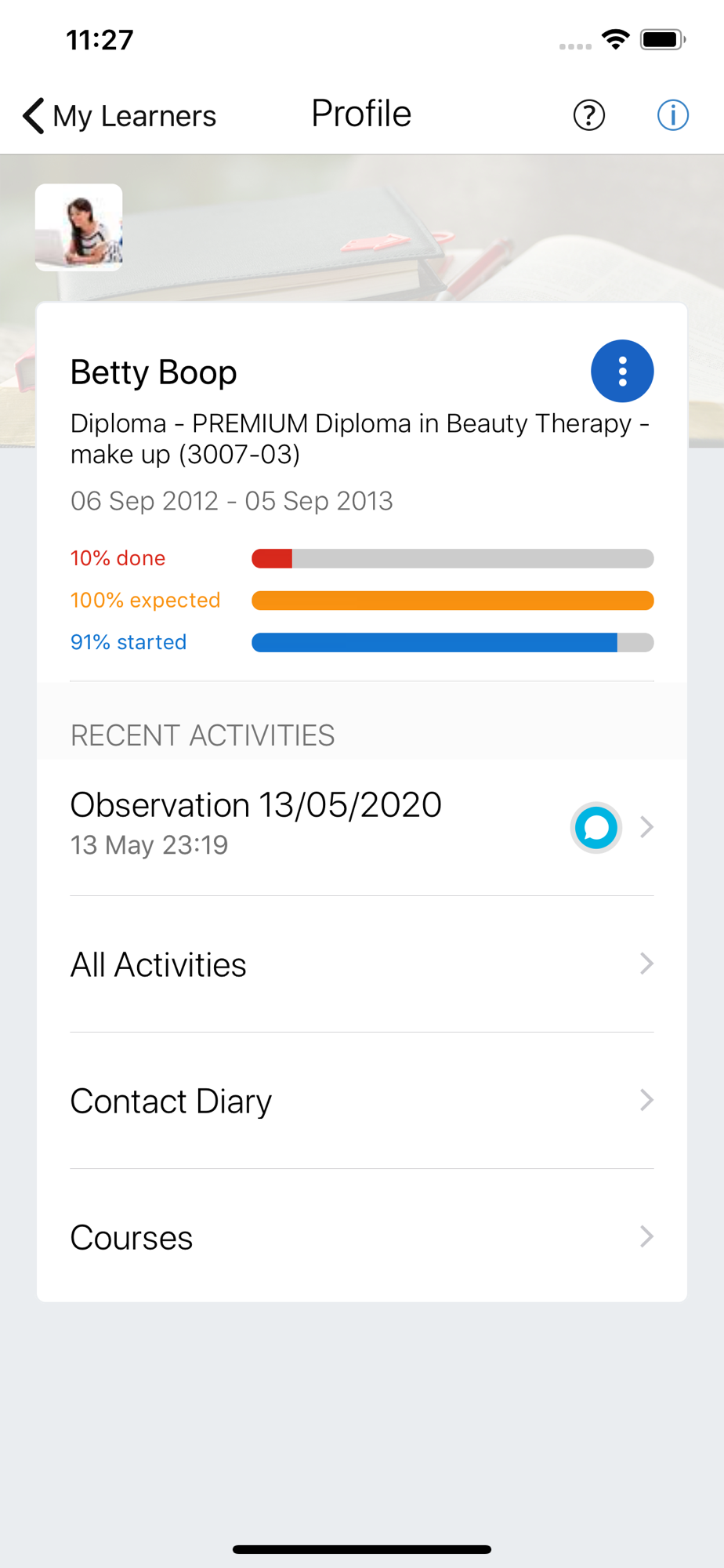
Task: Open the info icon
Action: tap(672, 115)
